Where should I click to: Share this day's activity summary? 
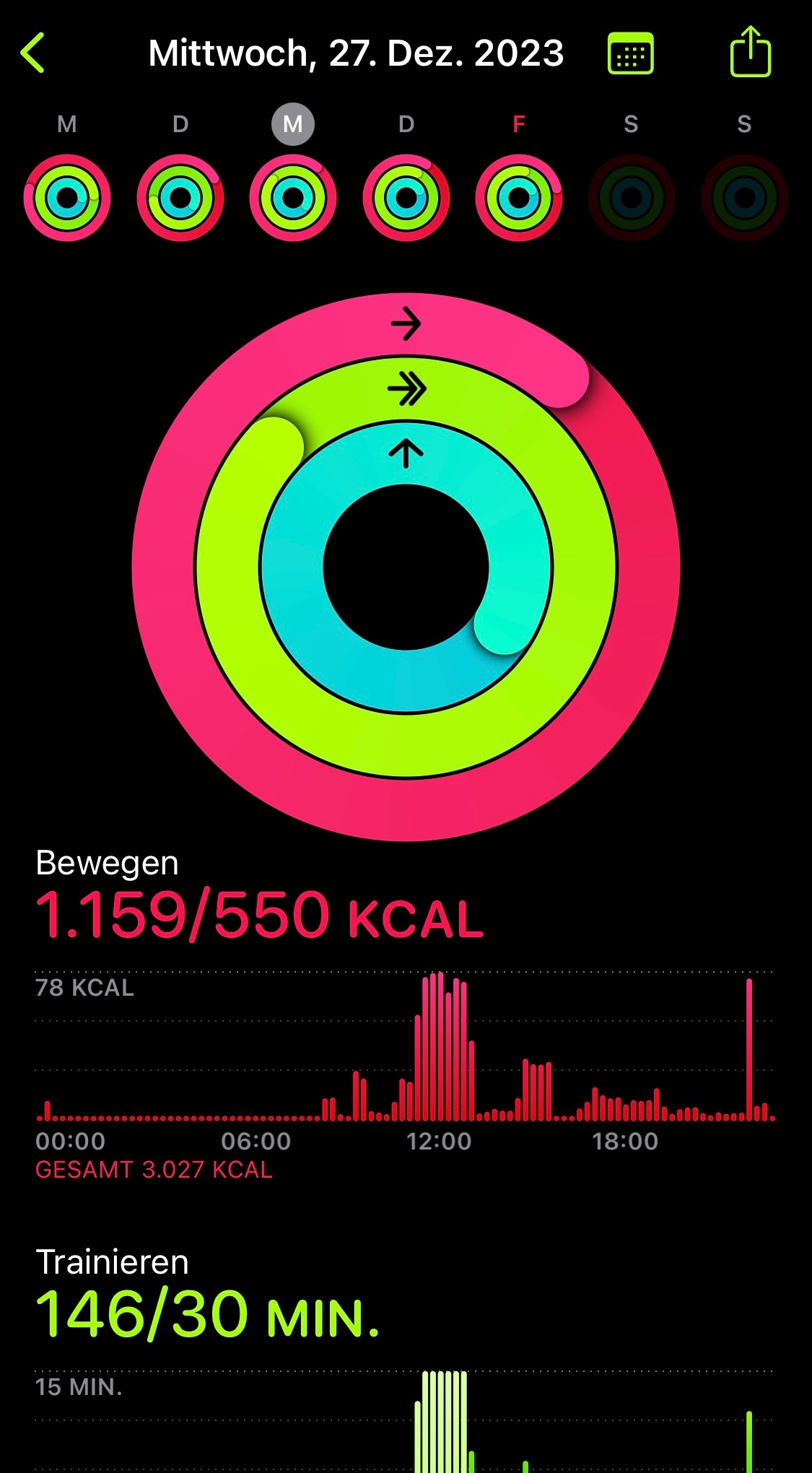coord(751,51)
